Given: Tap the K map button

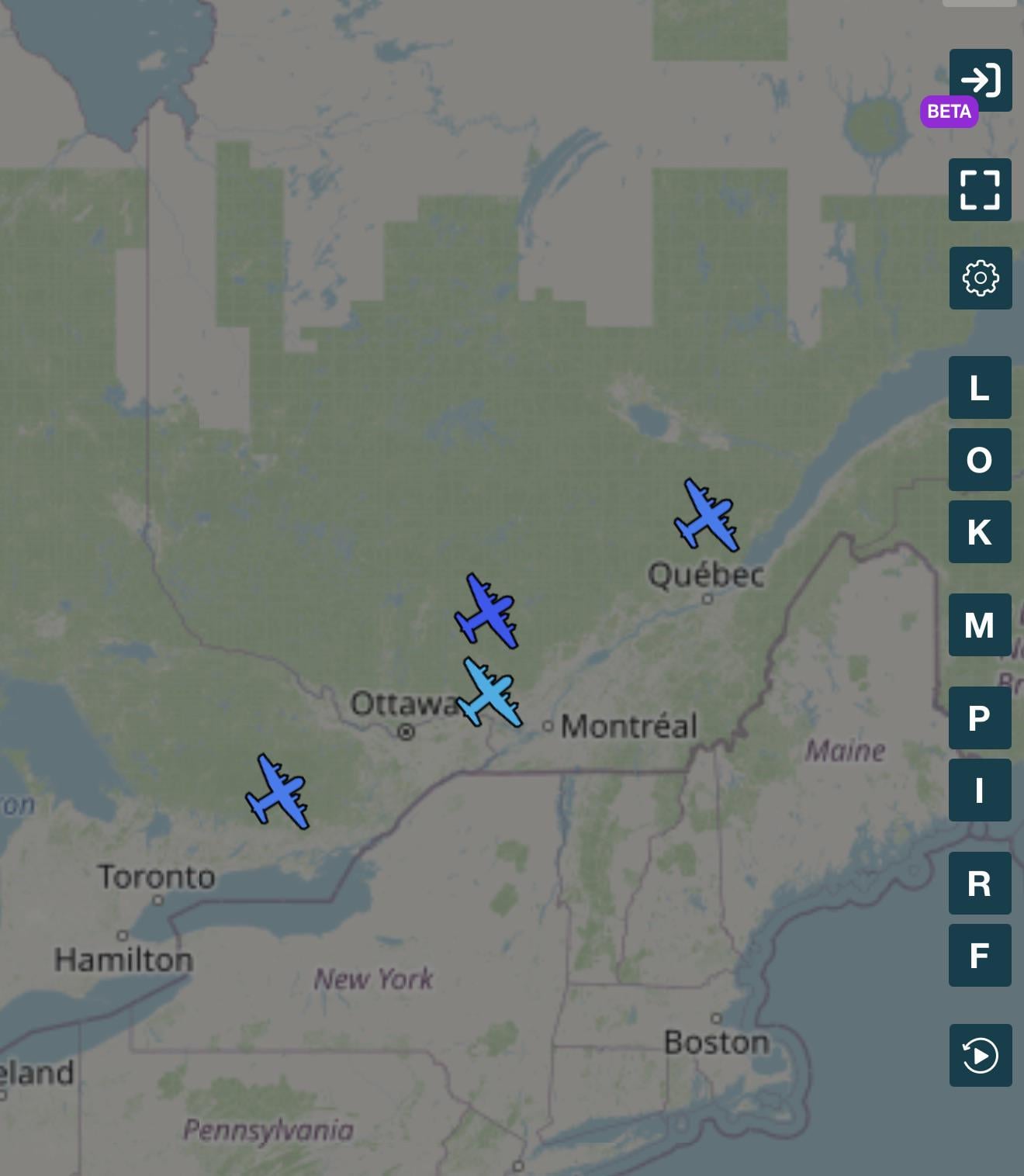Looking at the screenshot, I should (980, 531).
